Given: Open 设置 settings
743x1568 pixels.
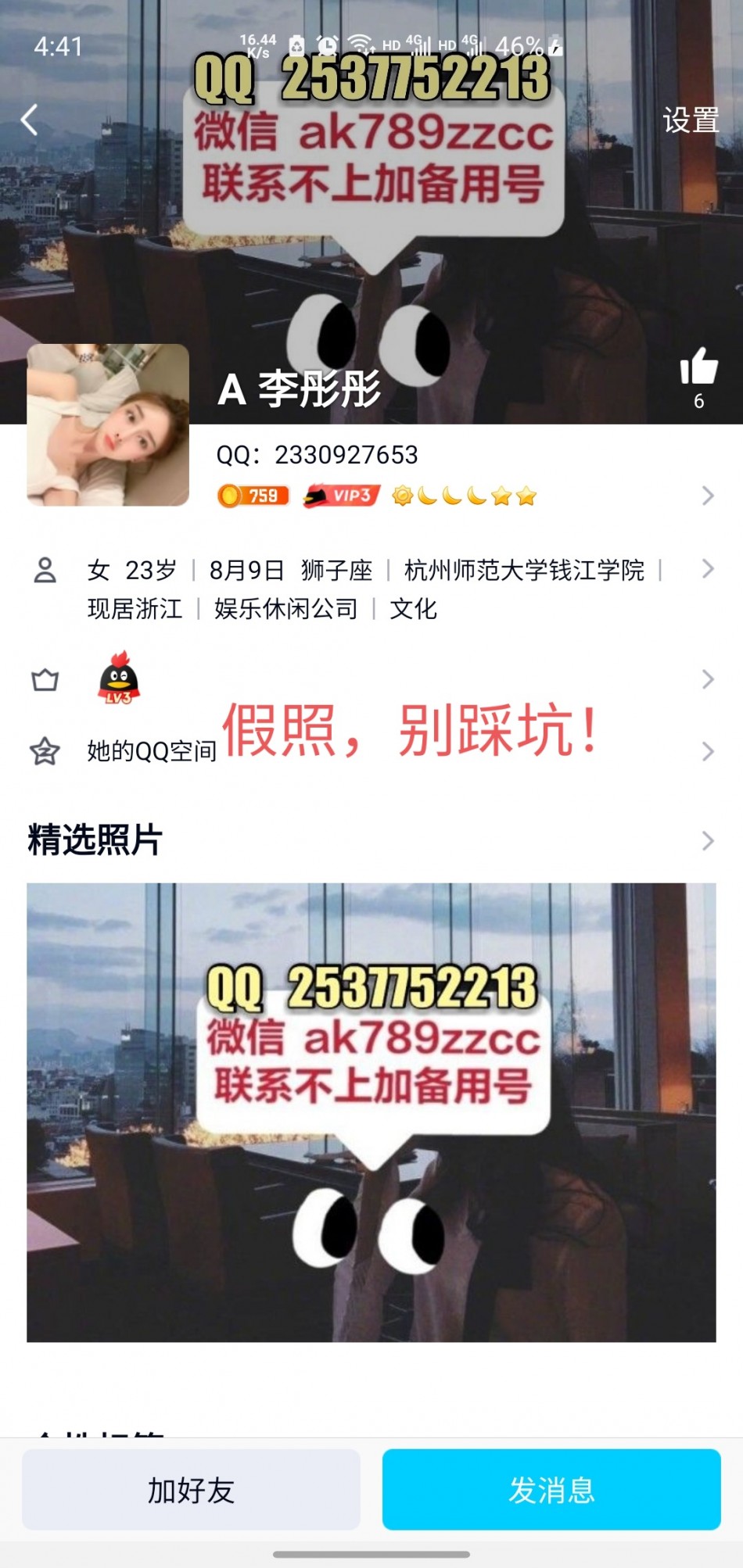Looking at the screenshot, I should click(x=691, y=120).
